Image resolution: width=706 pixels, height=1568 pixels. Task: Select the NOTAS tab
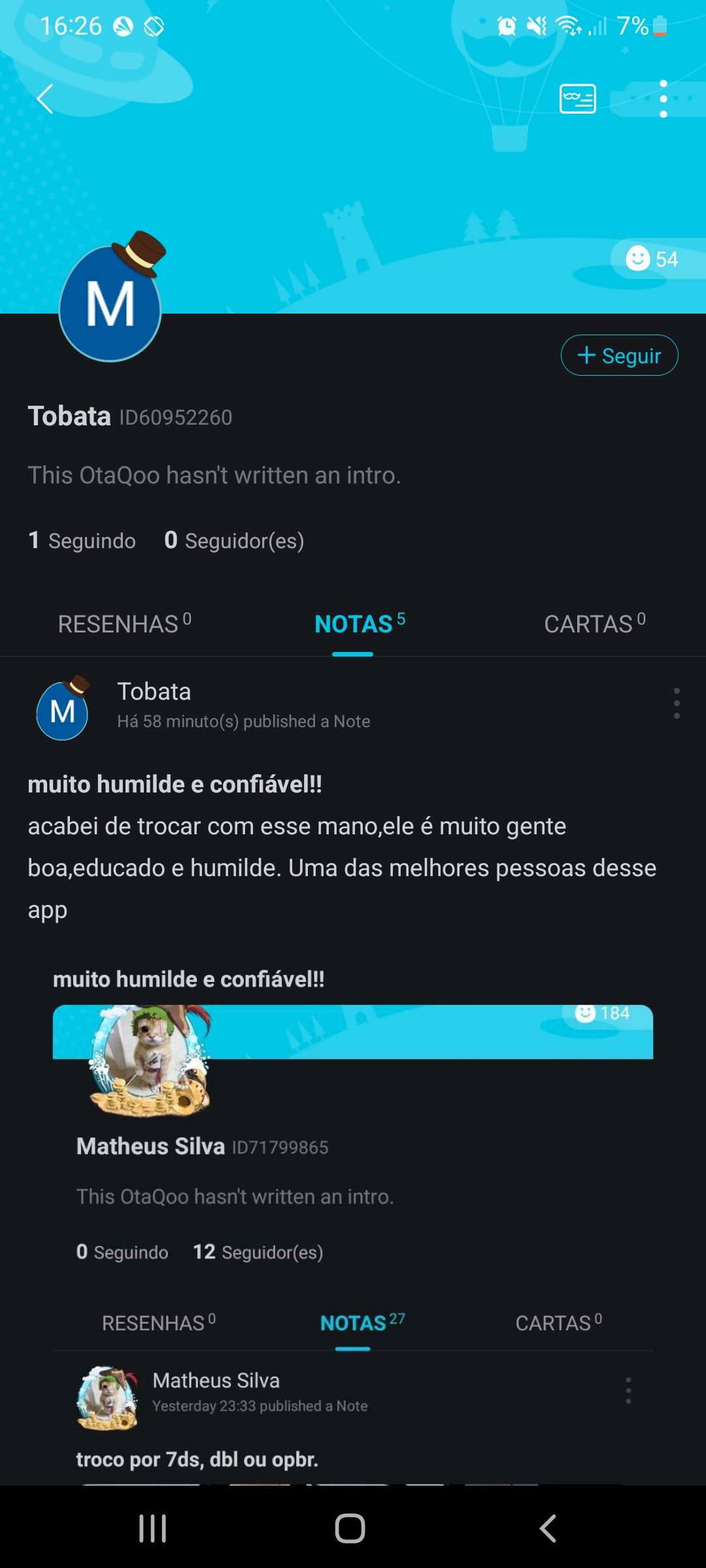(359, 624)
